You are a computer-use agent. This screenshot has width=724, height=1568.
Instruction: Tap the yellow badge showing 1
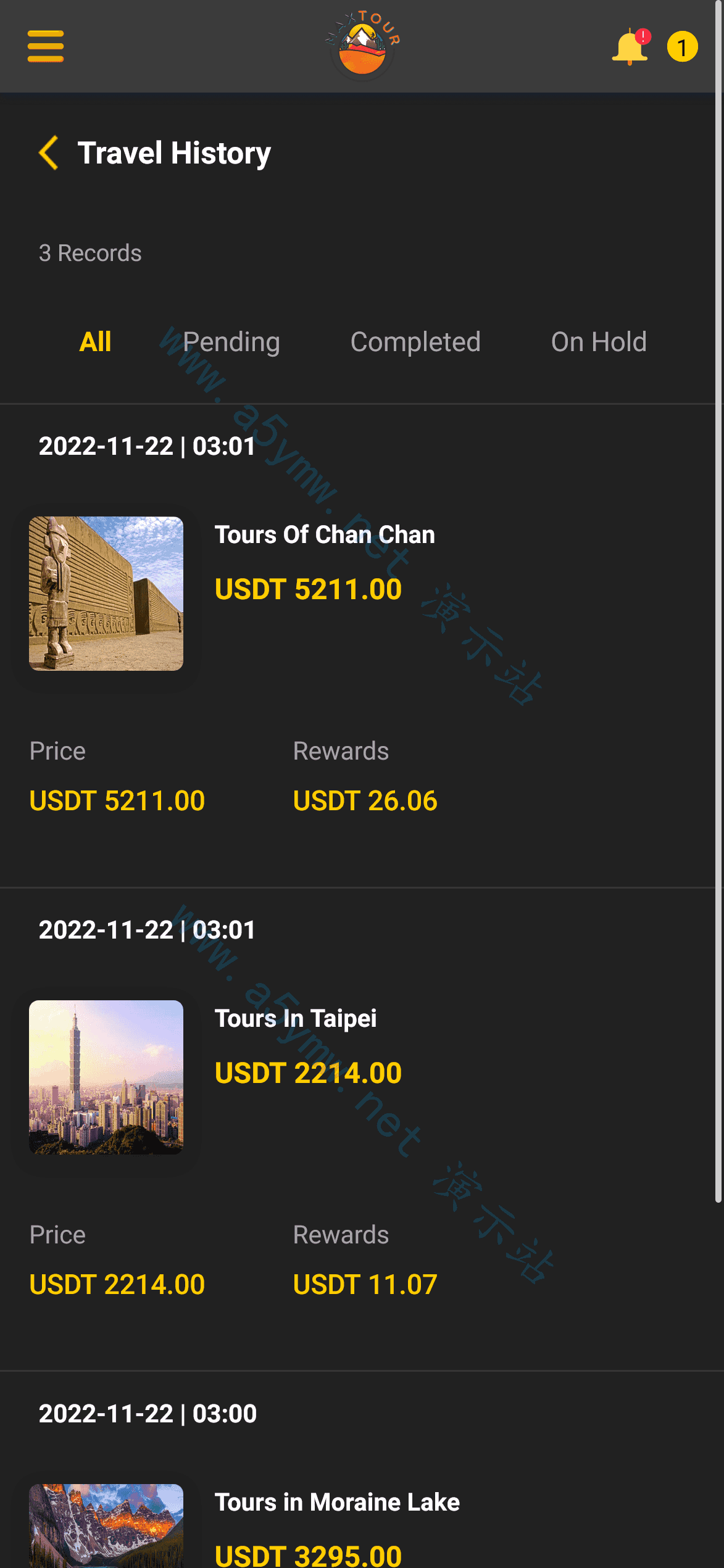pyautogui.click(x=682, y=47)
